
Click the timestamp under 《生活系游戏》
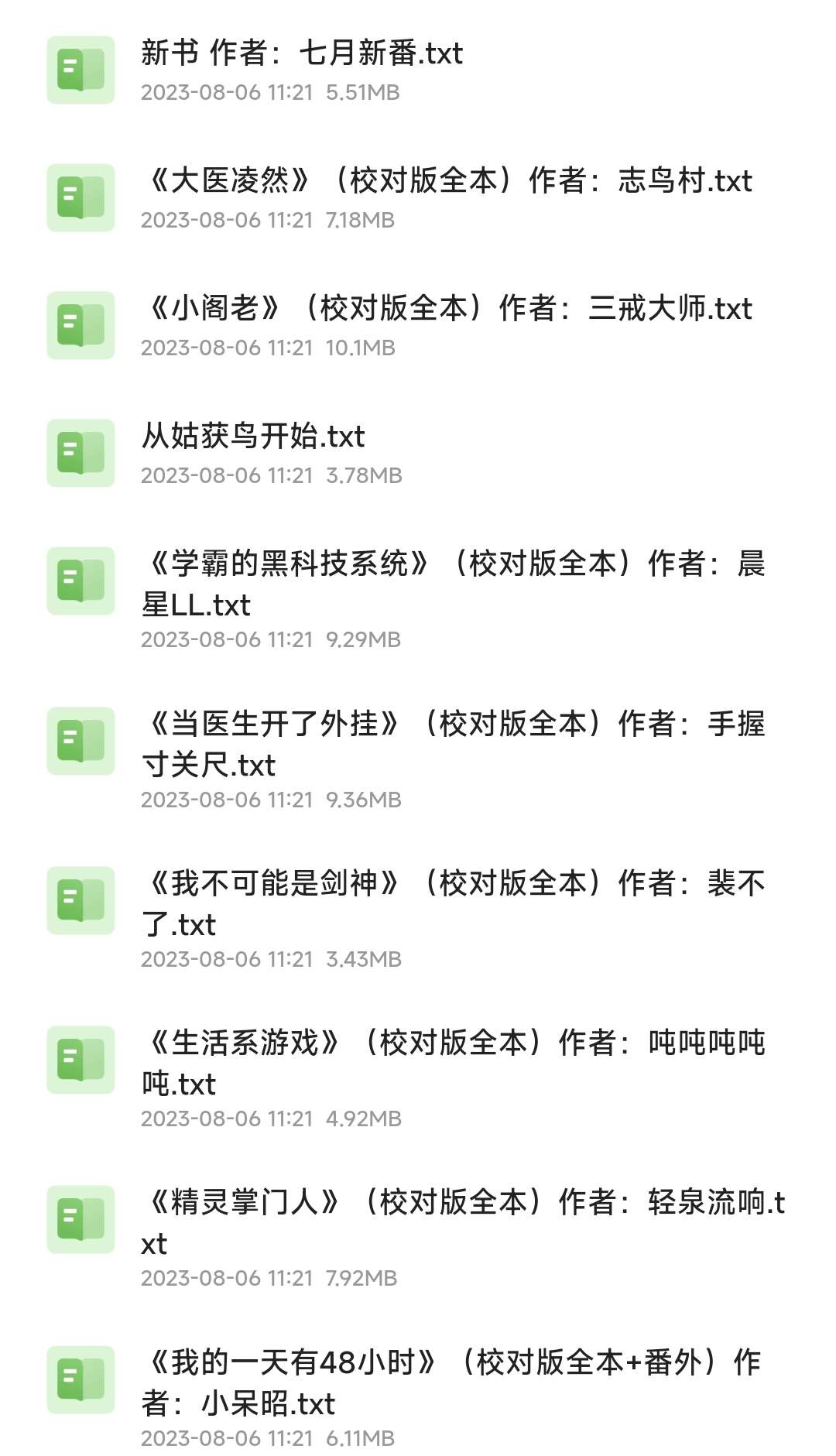pos(272,1118)
